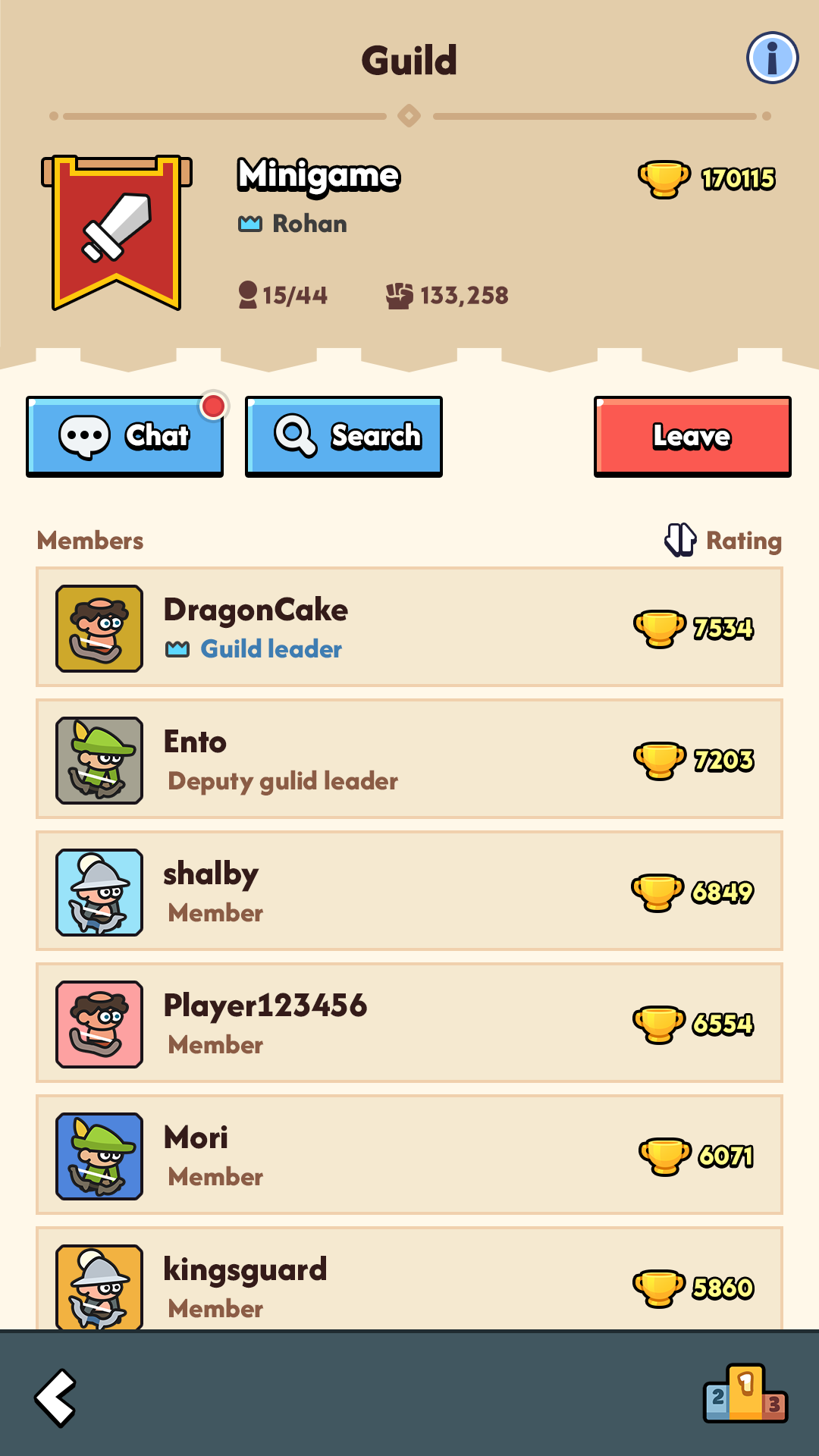Select member shalby
This screenshot has width=819, height=1456.
click(x=409, y=891)
